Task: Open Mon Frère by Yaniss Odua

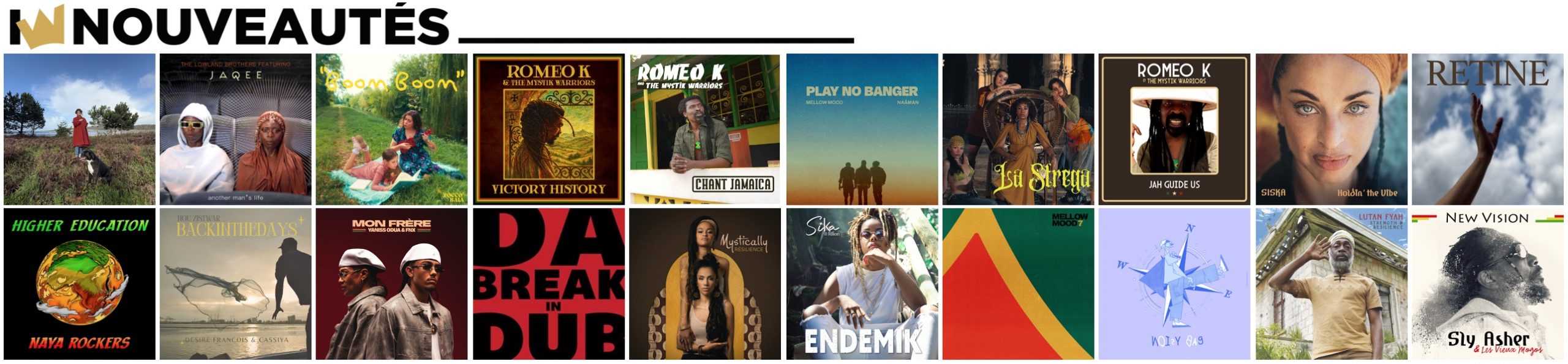Action: [x=391, y=284]
